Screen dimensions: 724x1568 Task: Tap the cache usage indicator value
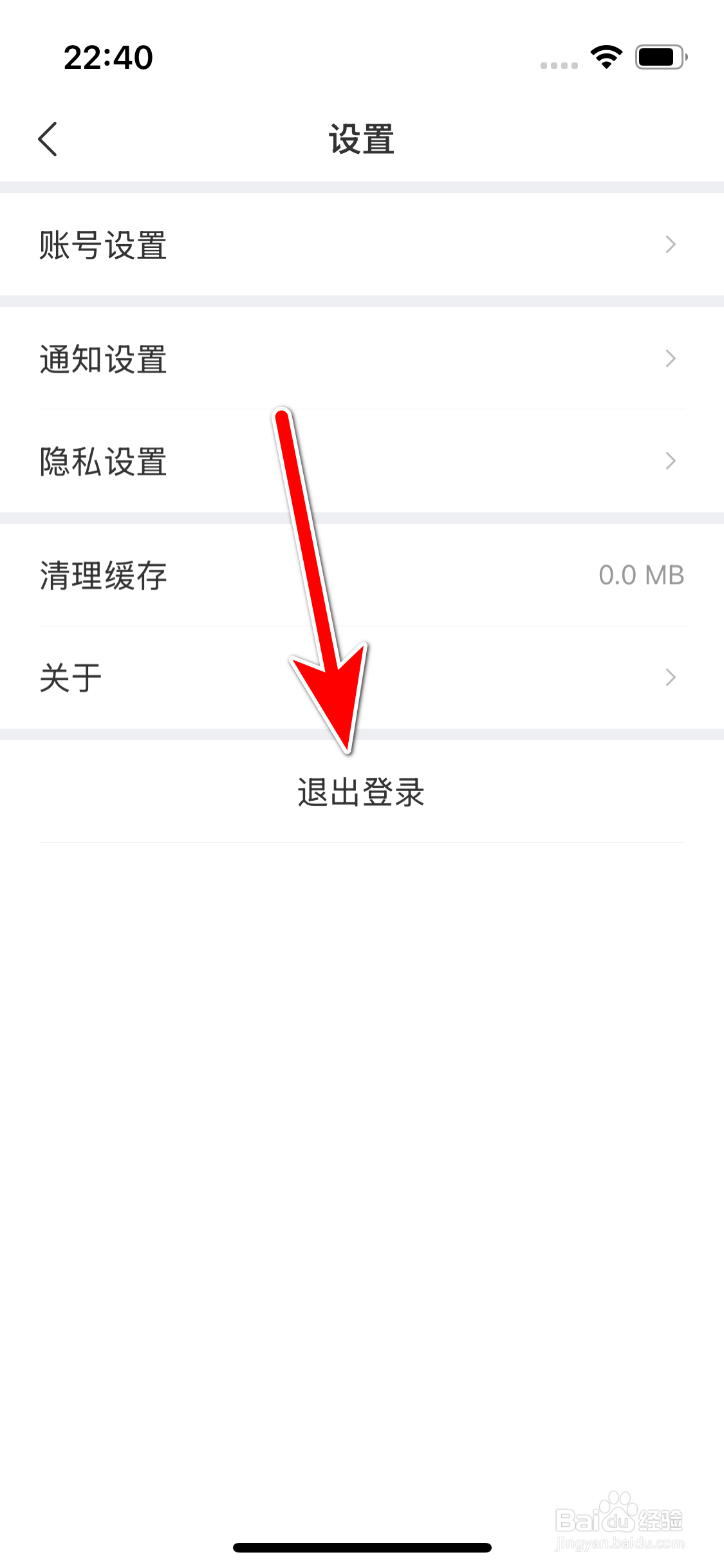[641, 575]
